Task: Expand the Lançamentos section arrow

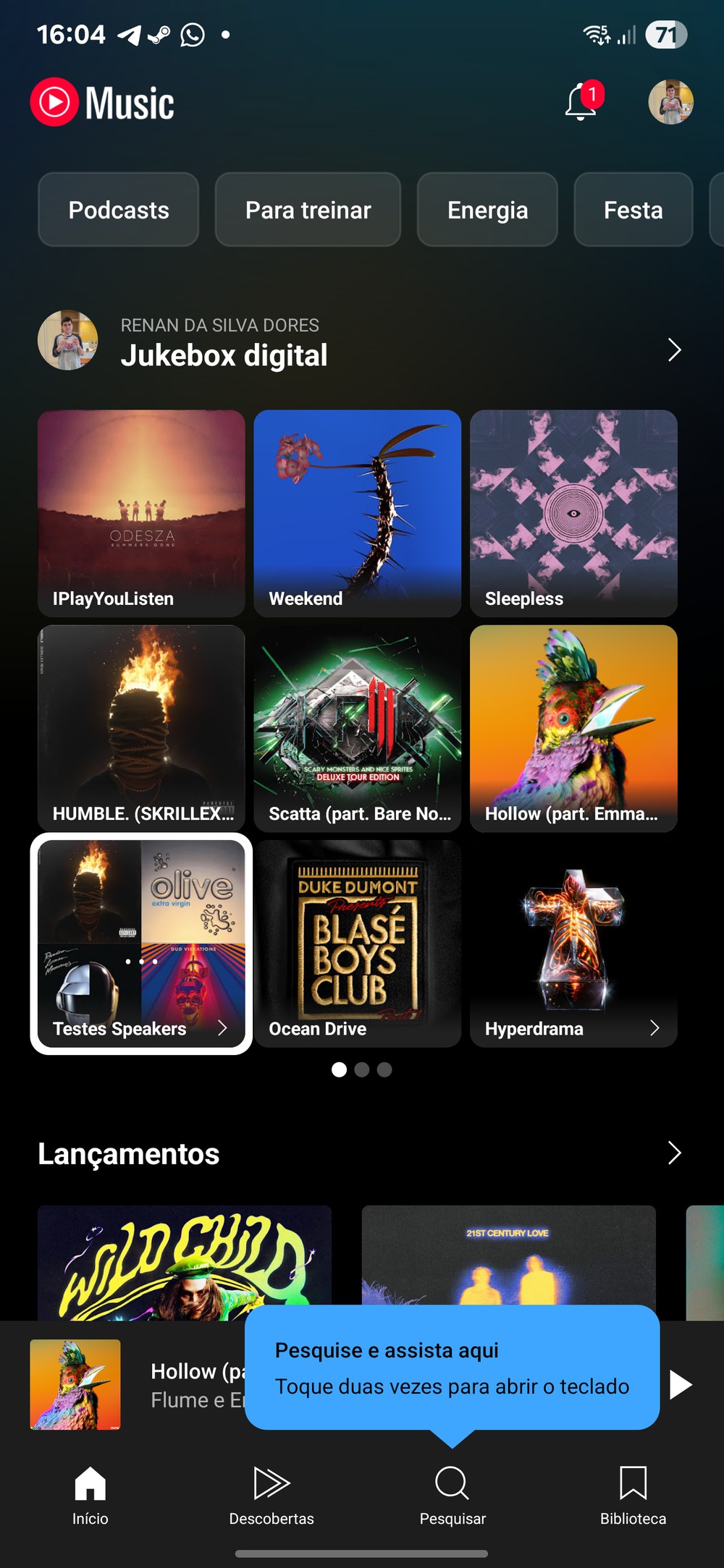Action: click(x=674, y=1153)
